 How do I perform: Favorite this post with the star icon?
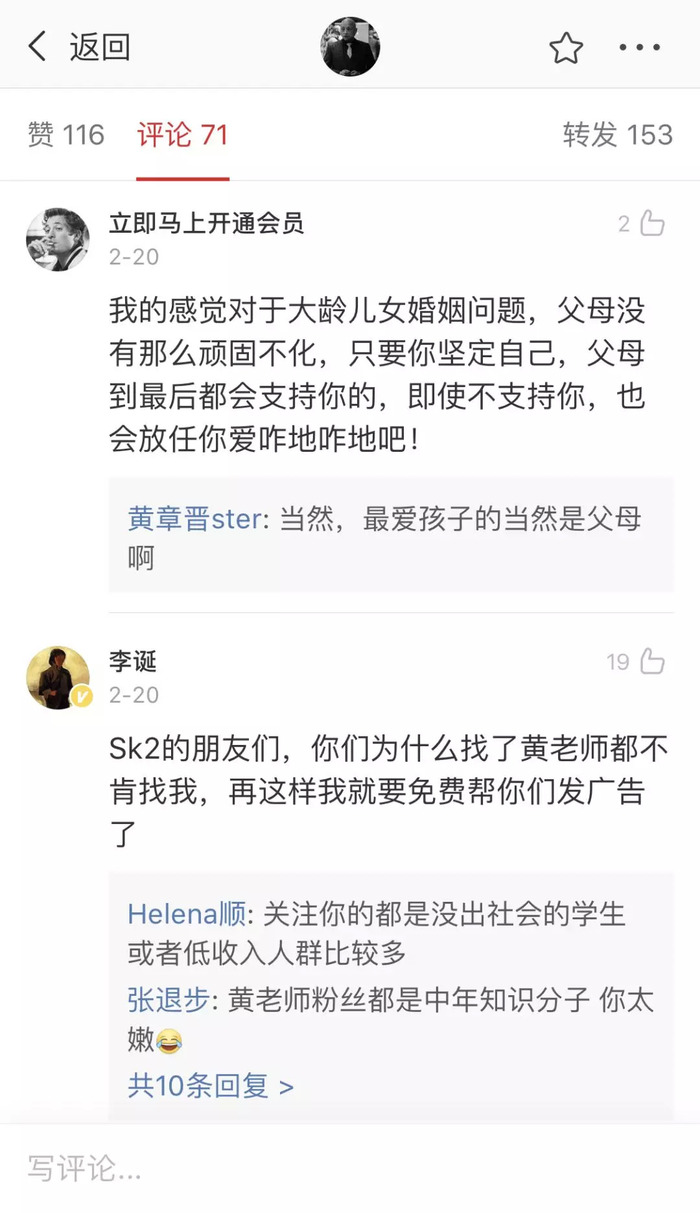click(x=566, y=47)
